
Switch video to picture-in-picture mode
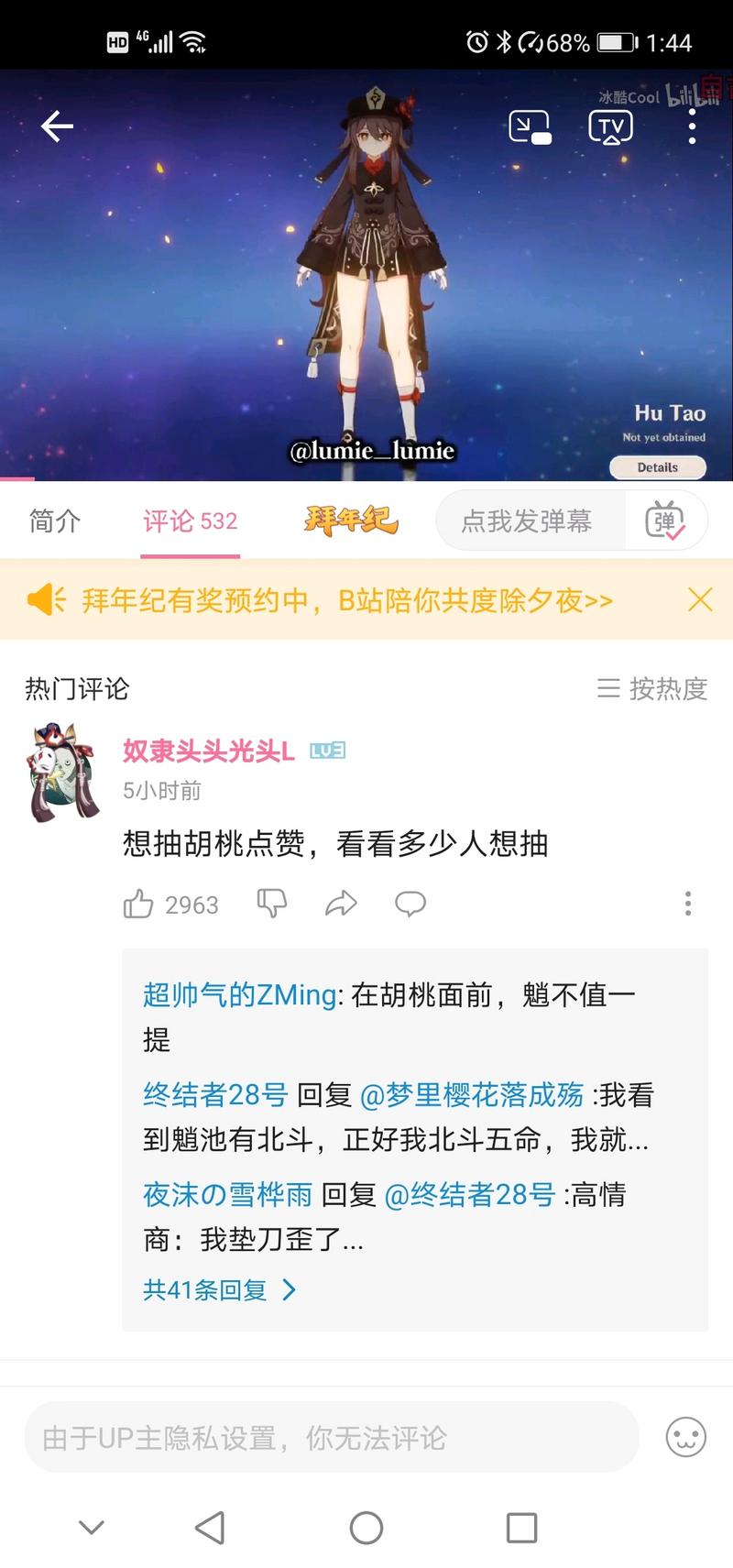click(x=530, y=126)
